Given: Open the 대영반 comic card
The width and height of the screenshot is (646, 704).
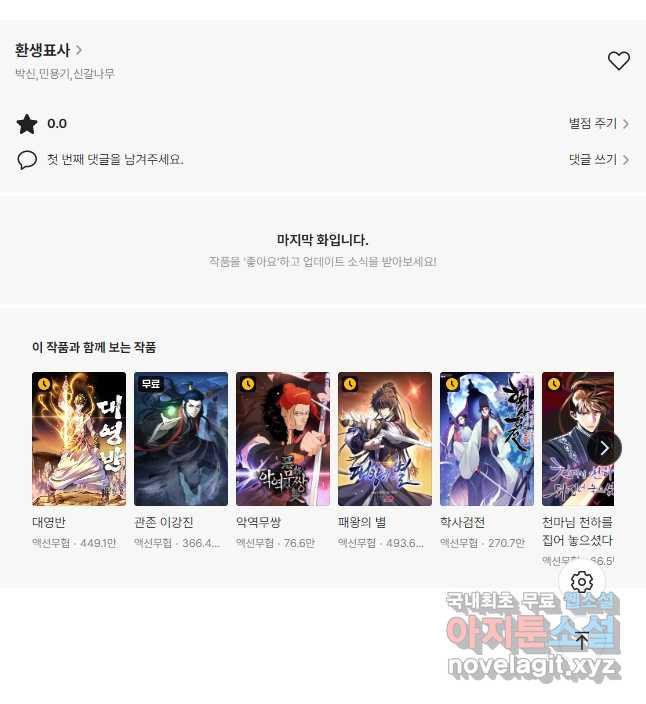Looking at the screenshot, I should 79,439.
